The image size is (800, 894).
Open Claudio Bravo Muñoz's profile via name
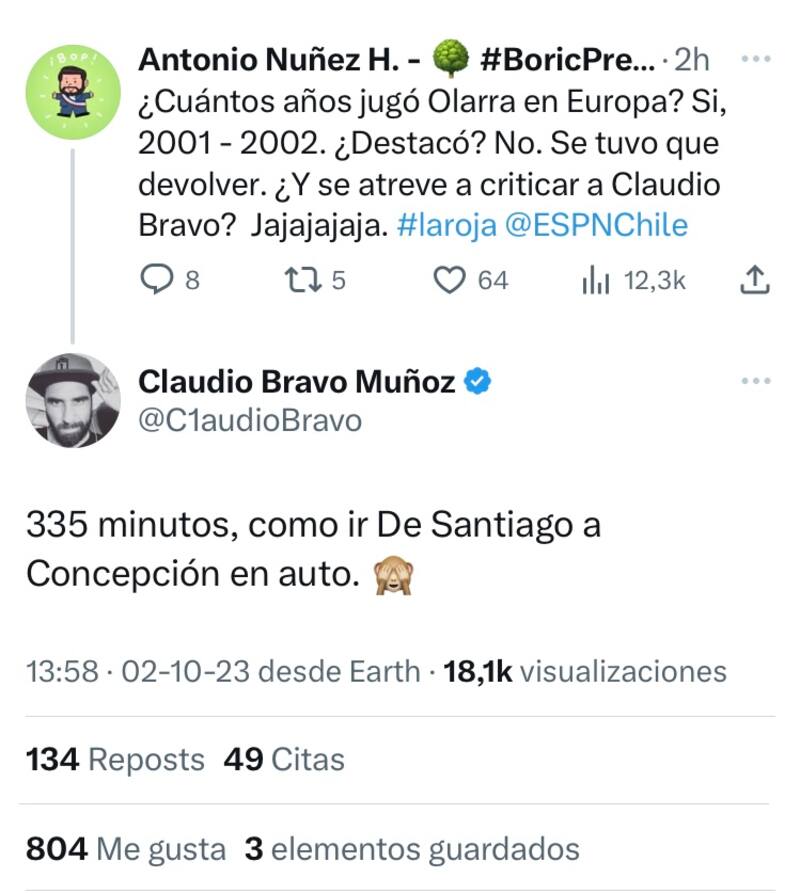click(296, 381)
